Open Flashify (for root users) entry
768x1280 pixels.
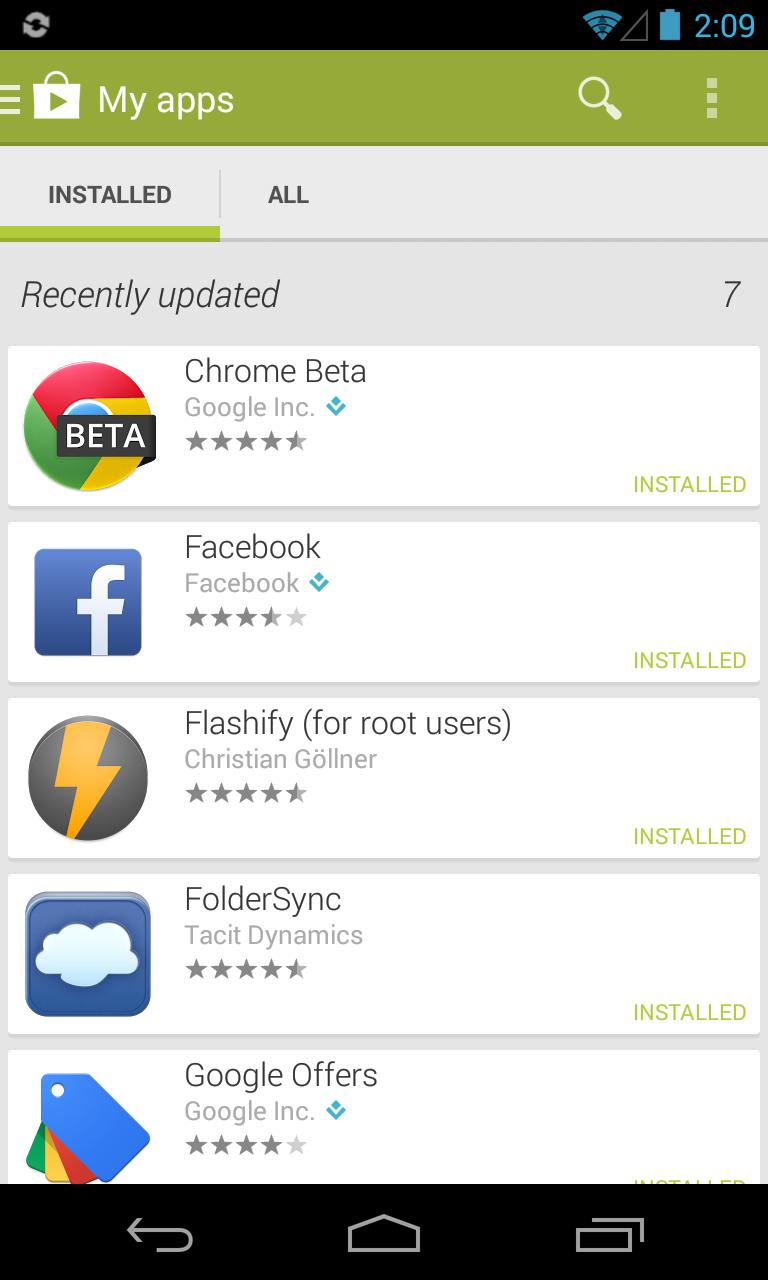tap(384, 778)
